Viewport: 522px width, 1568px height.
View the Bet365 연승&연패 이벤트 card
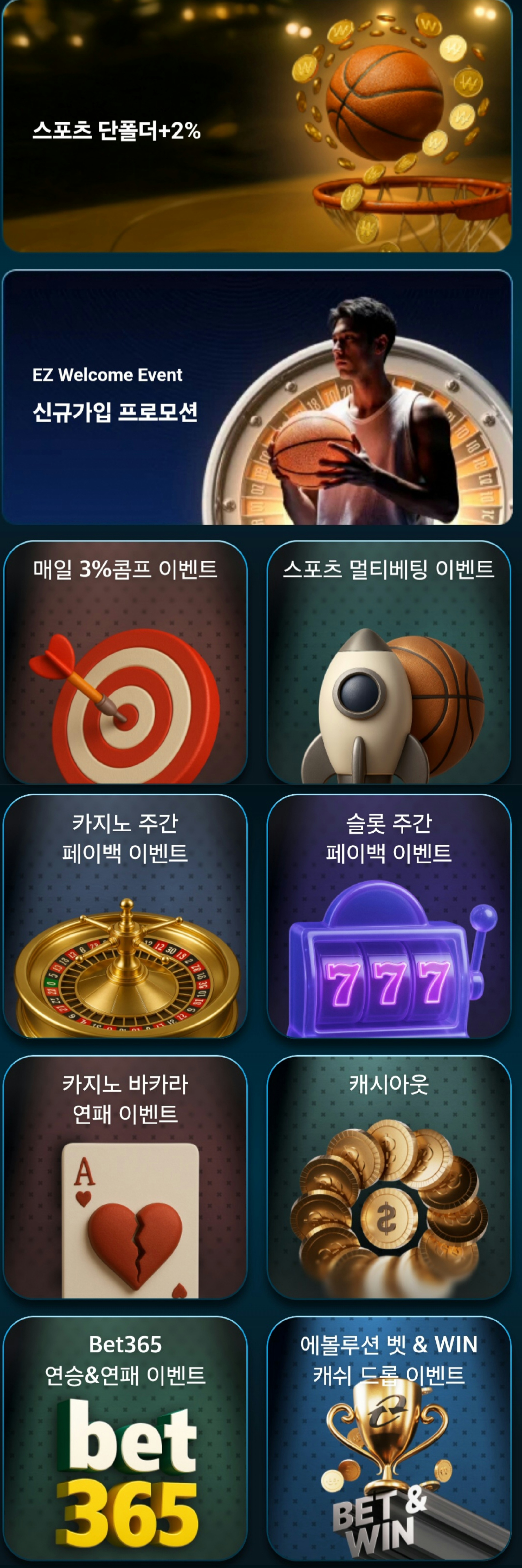click(x=125, y=1440)
